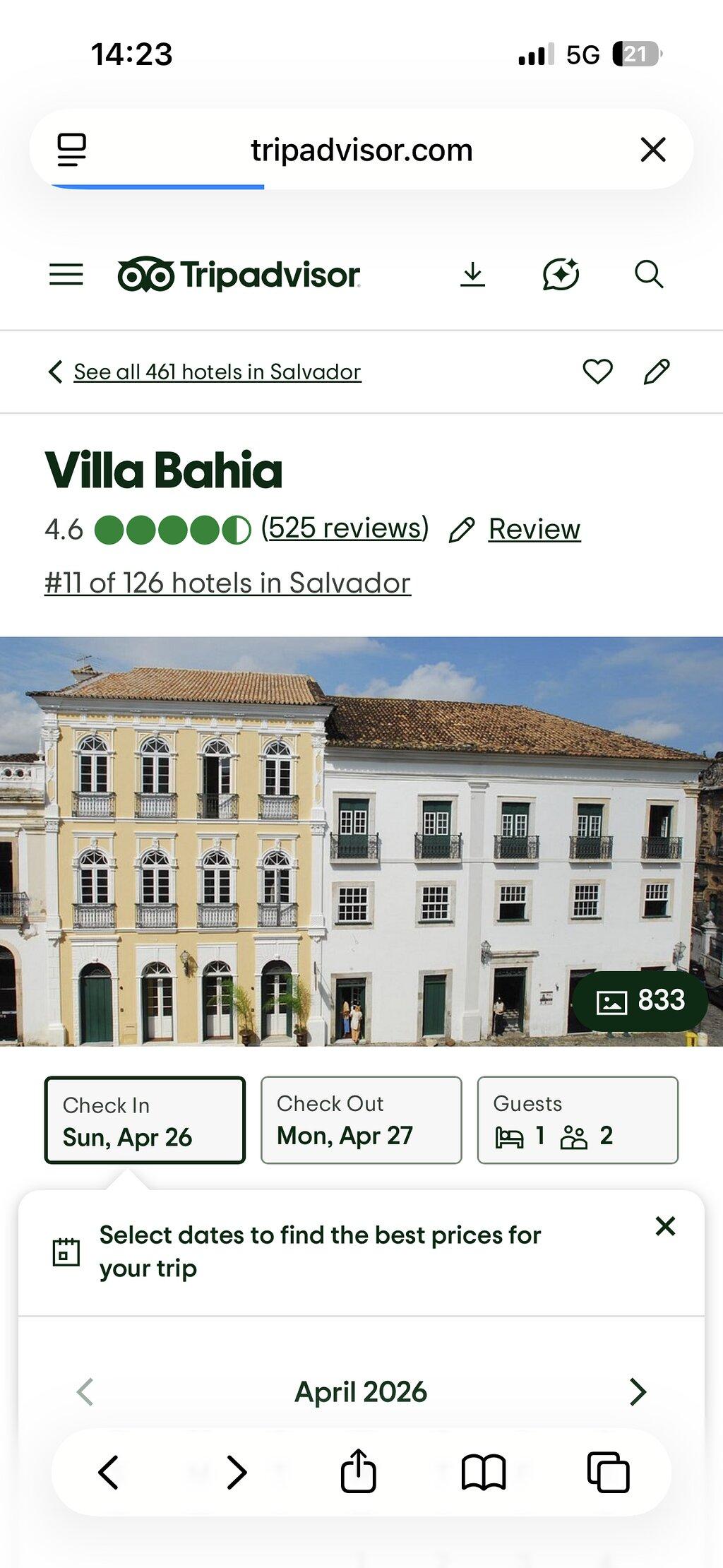723x1568 pixels.
Task: Save Villa Bahia with the heart icon
Action: coord(597,372)
